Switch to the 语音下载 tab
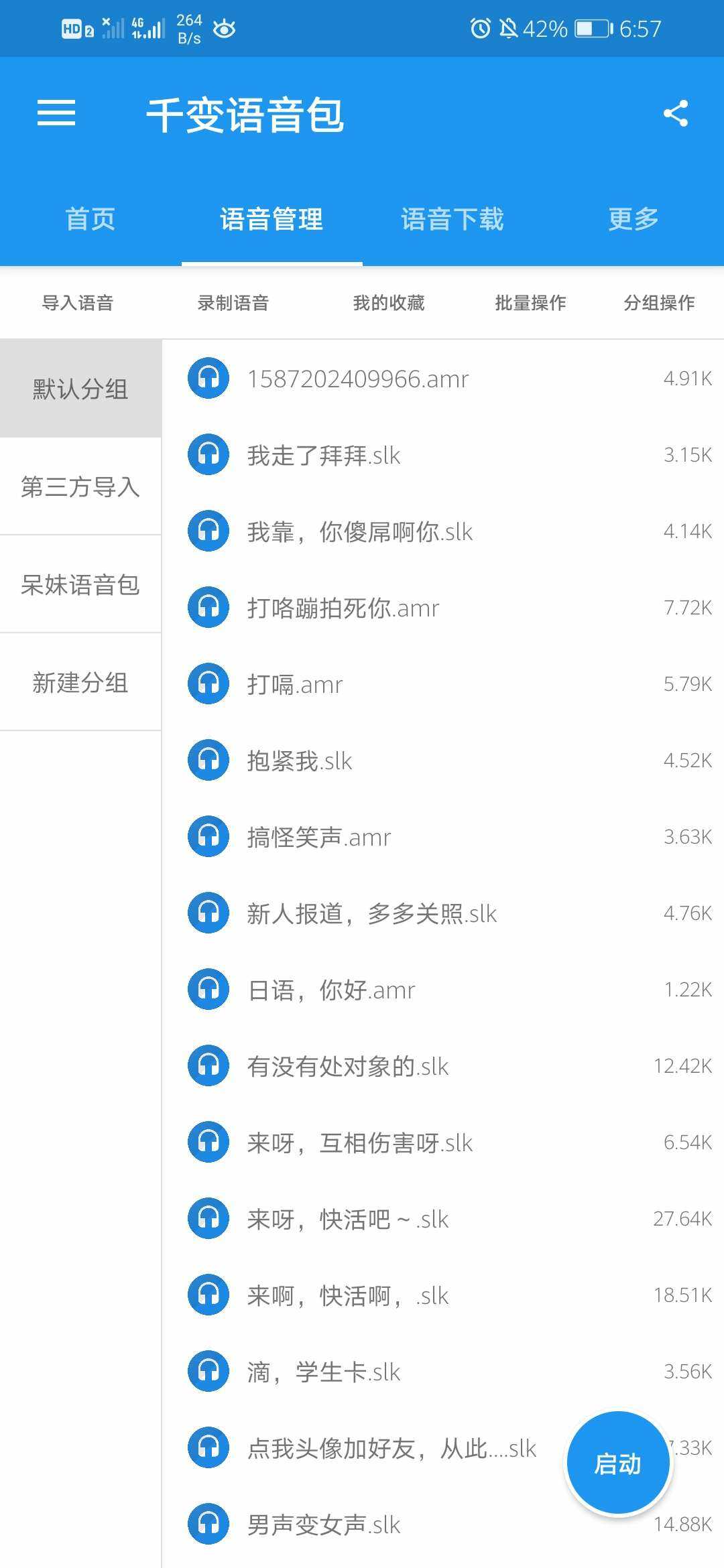This screenshot has height=1568, width=724. coord(452,219)
